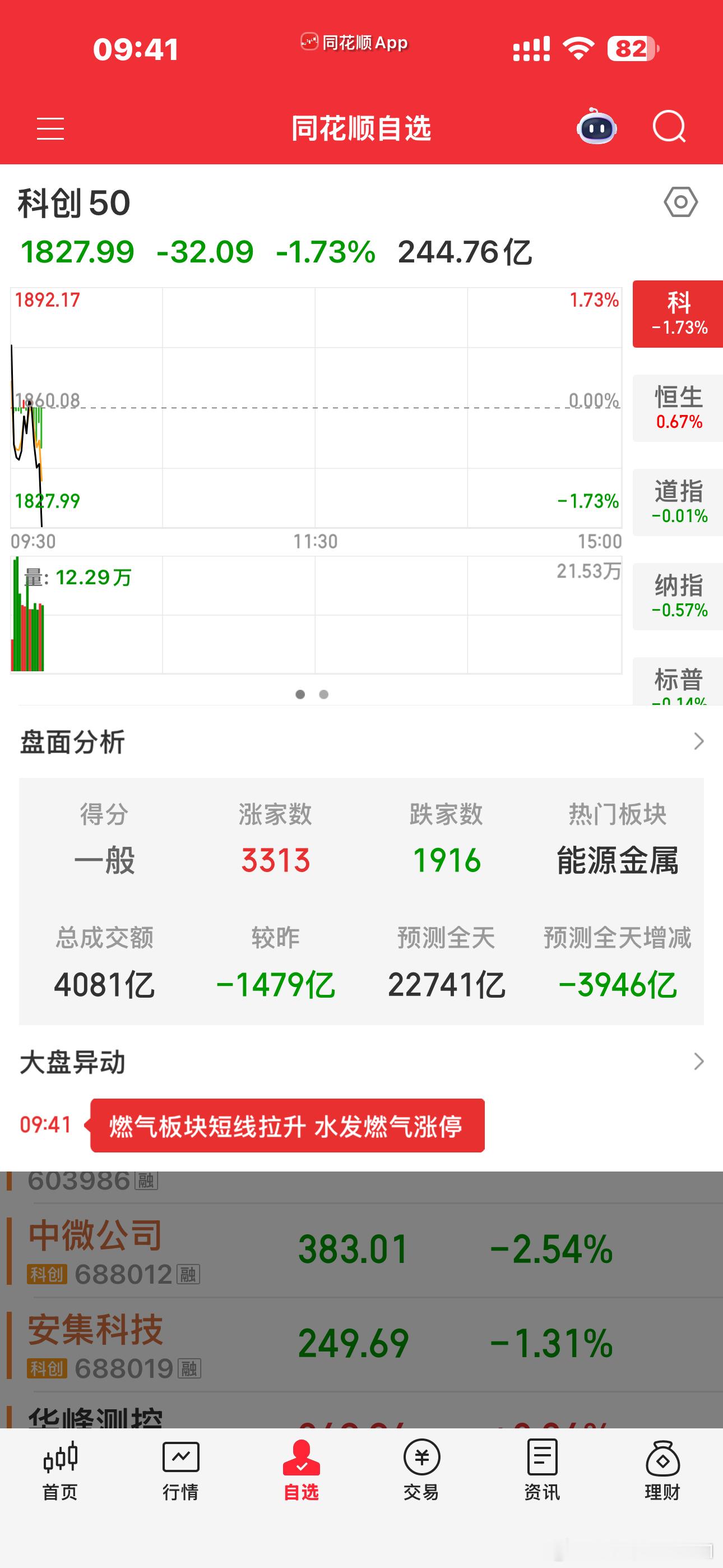The height and width of the screenshot is (1568, 723).
Task: Select the 纳指 index tab
Action: click(678, 597)
